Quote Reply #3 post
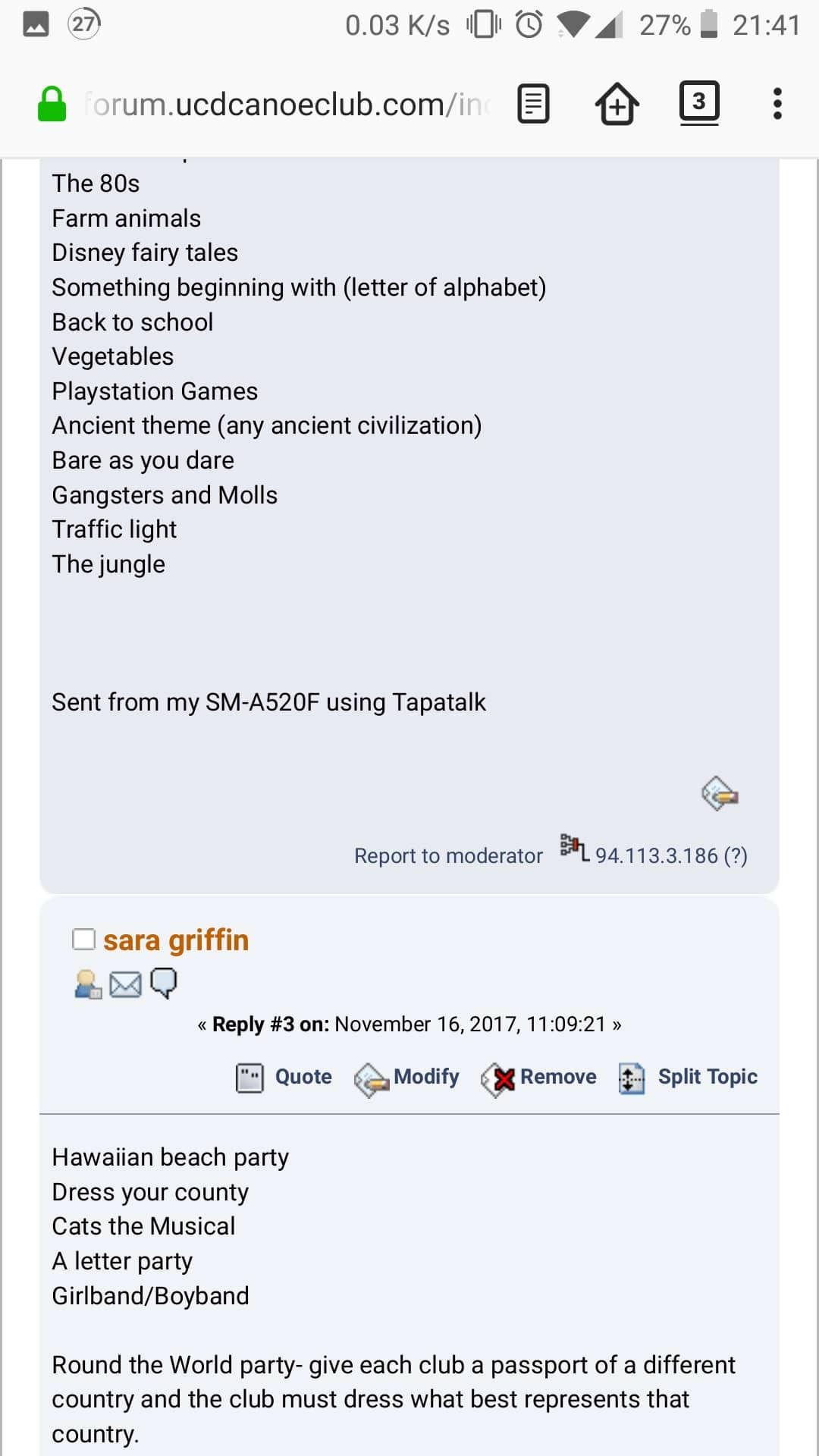Viewport: 819px width, 1456px height. [x=284, y=1077]
